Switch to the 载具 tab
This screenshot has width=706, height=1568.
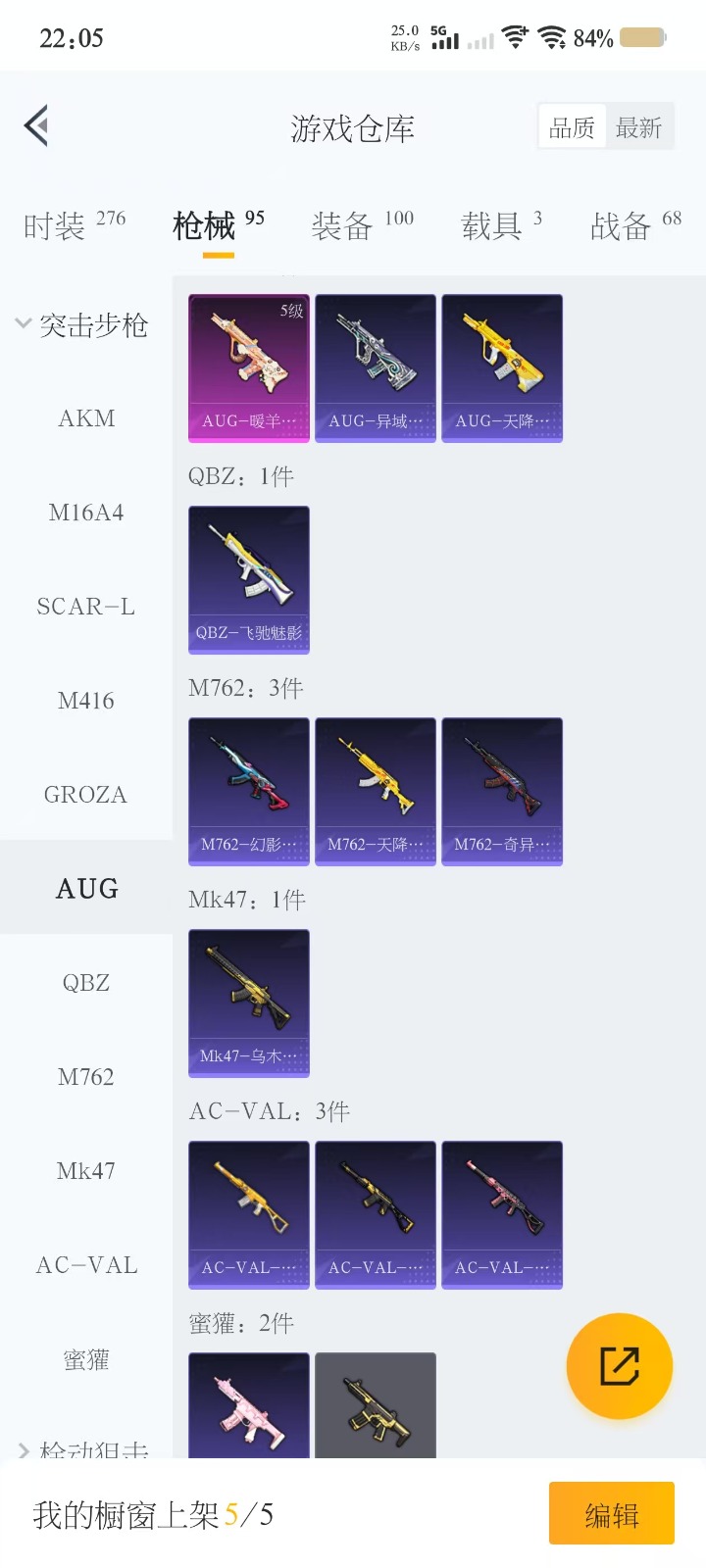tap(491, 226)
